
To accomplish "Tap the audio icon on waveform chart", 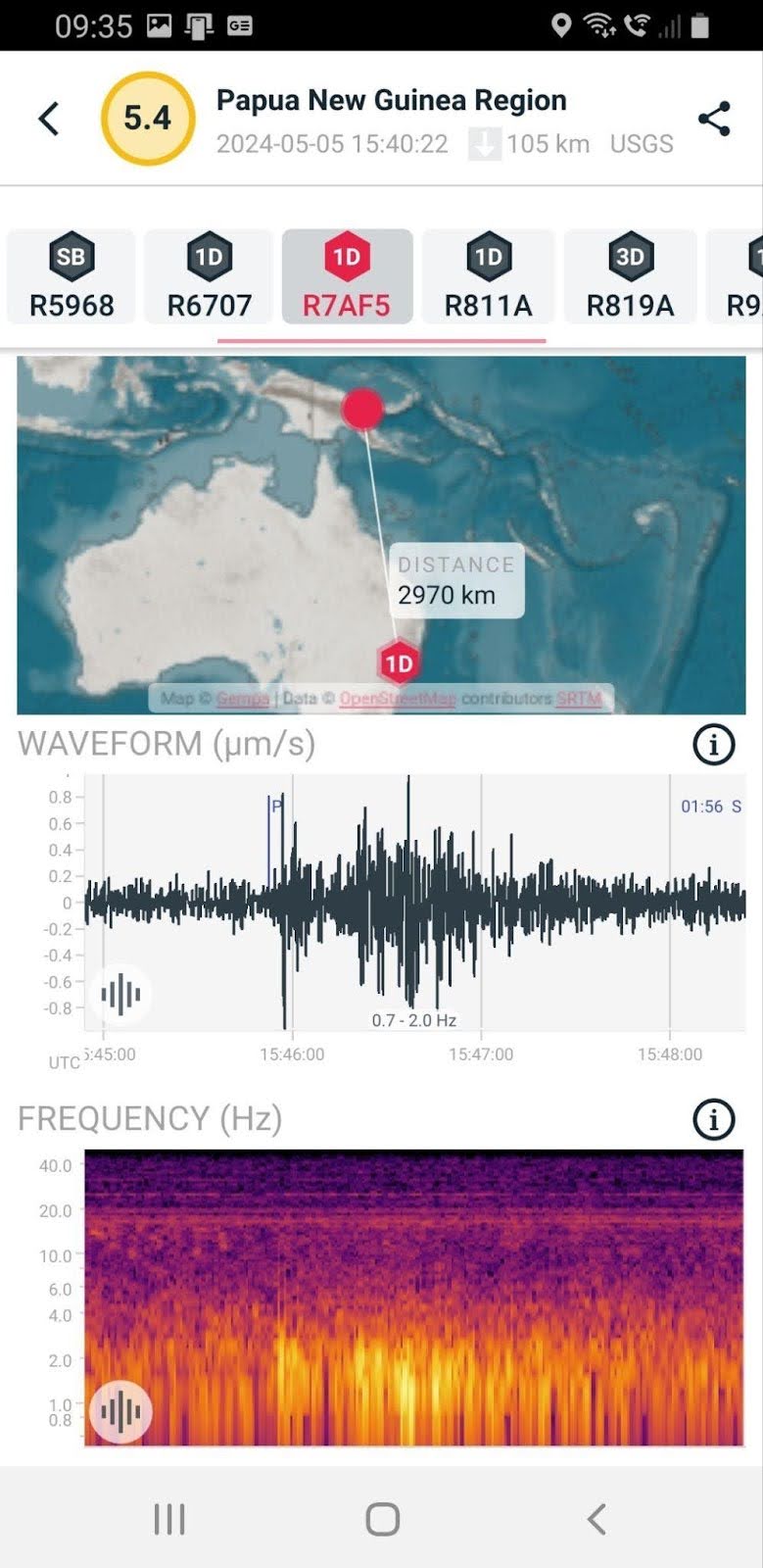I will [x=120, y=995].
